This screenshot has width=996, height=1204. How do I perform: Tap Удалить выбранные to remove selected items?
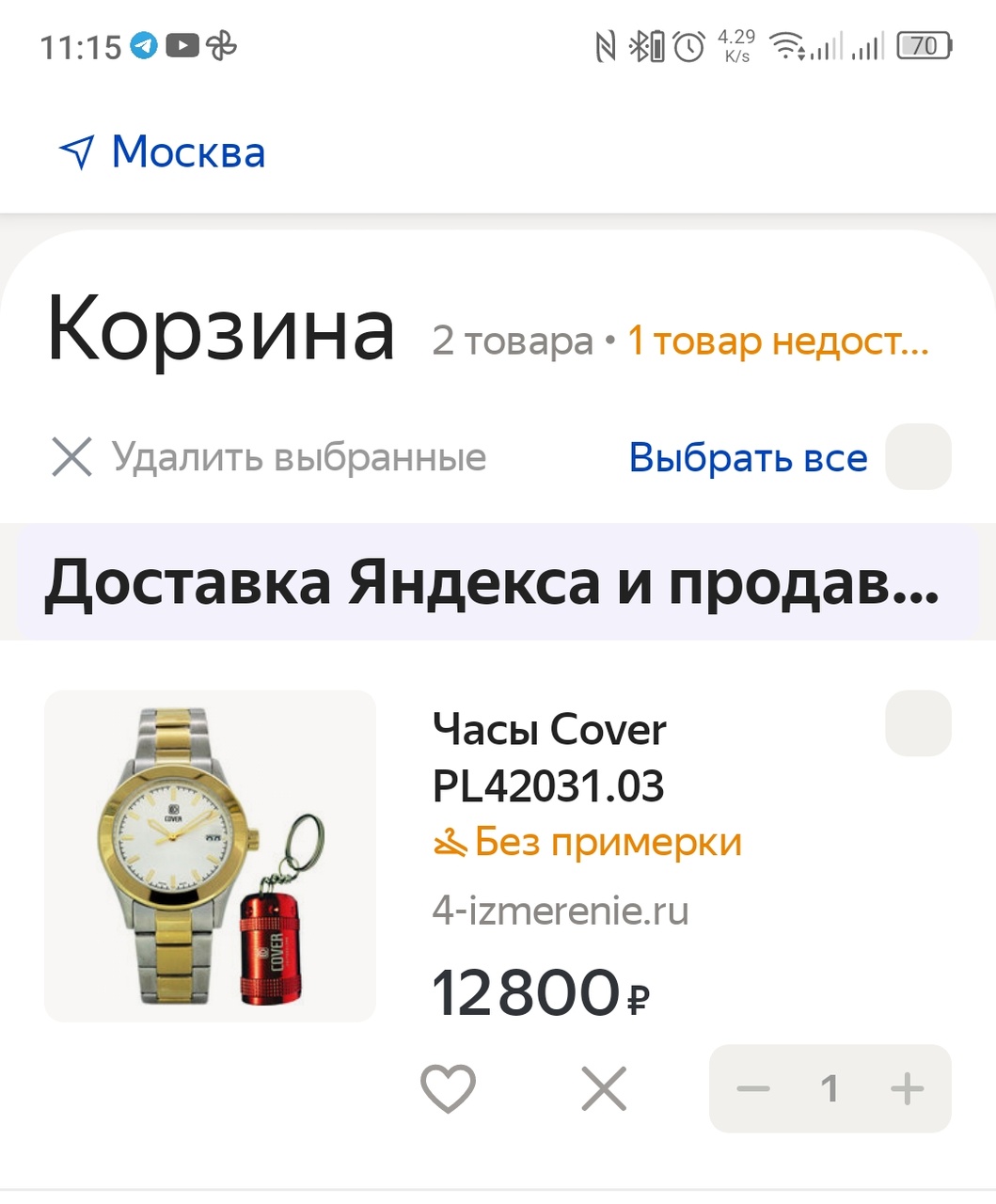pyautogui.click(x=269, y=458)
